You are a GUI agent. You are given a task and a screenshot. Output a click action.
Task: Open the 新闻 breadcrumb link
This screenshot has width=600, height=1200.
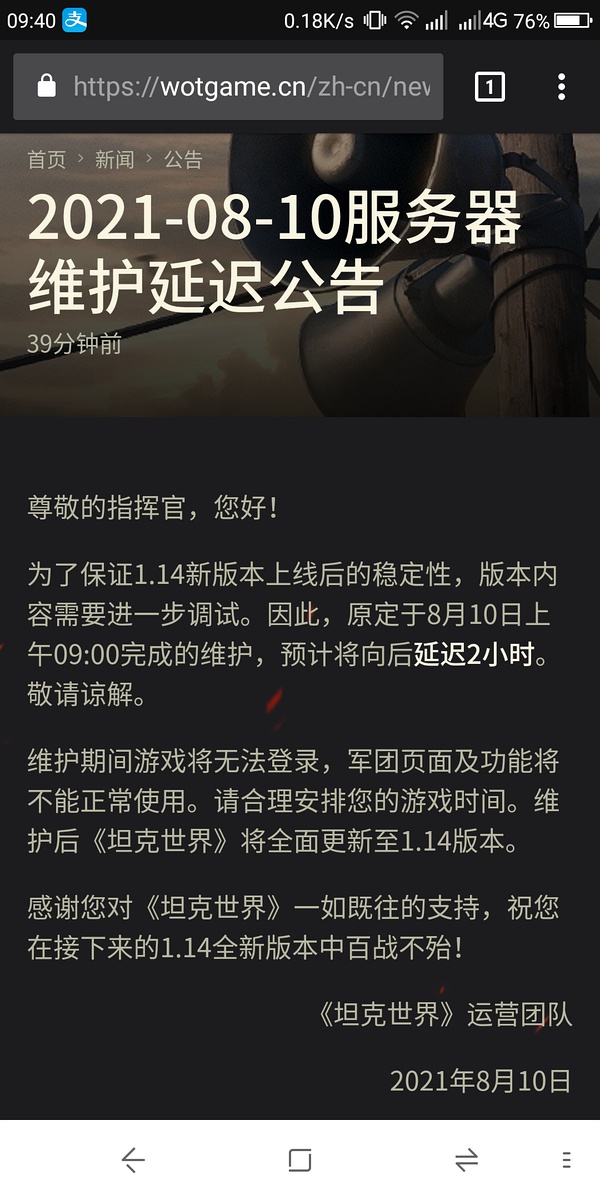coord(114,159)
